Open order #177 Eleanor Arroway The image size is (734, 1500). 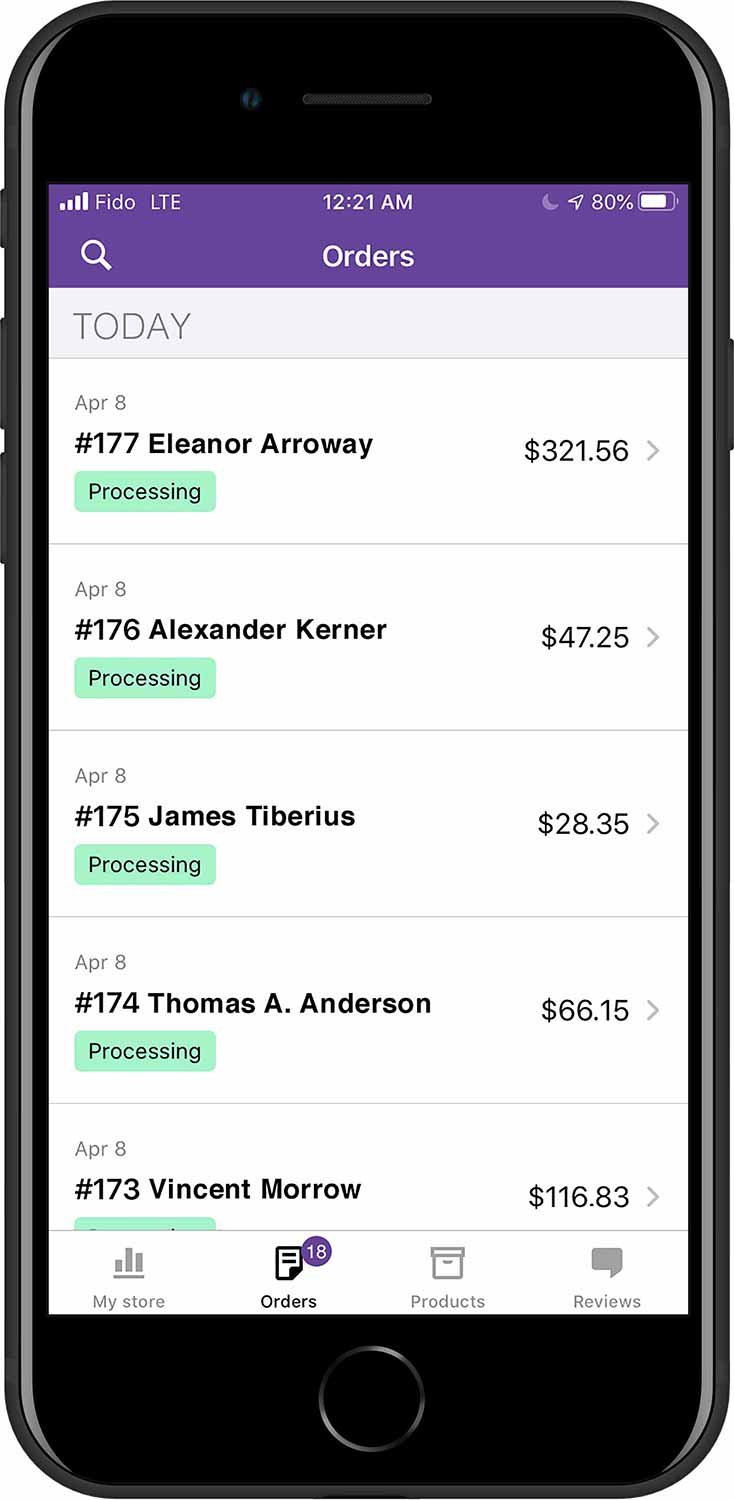[368, 451]
